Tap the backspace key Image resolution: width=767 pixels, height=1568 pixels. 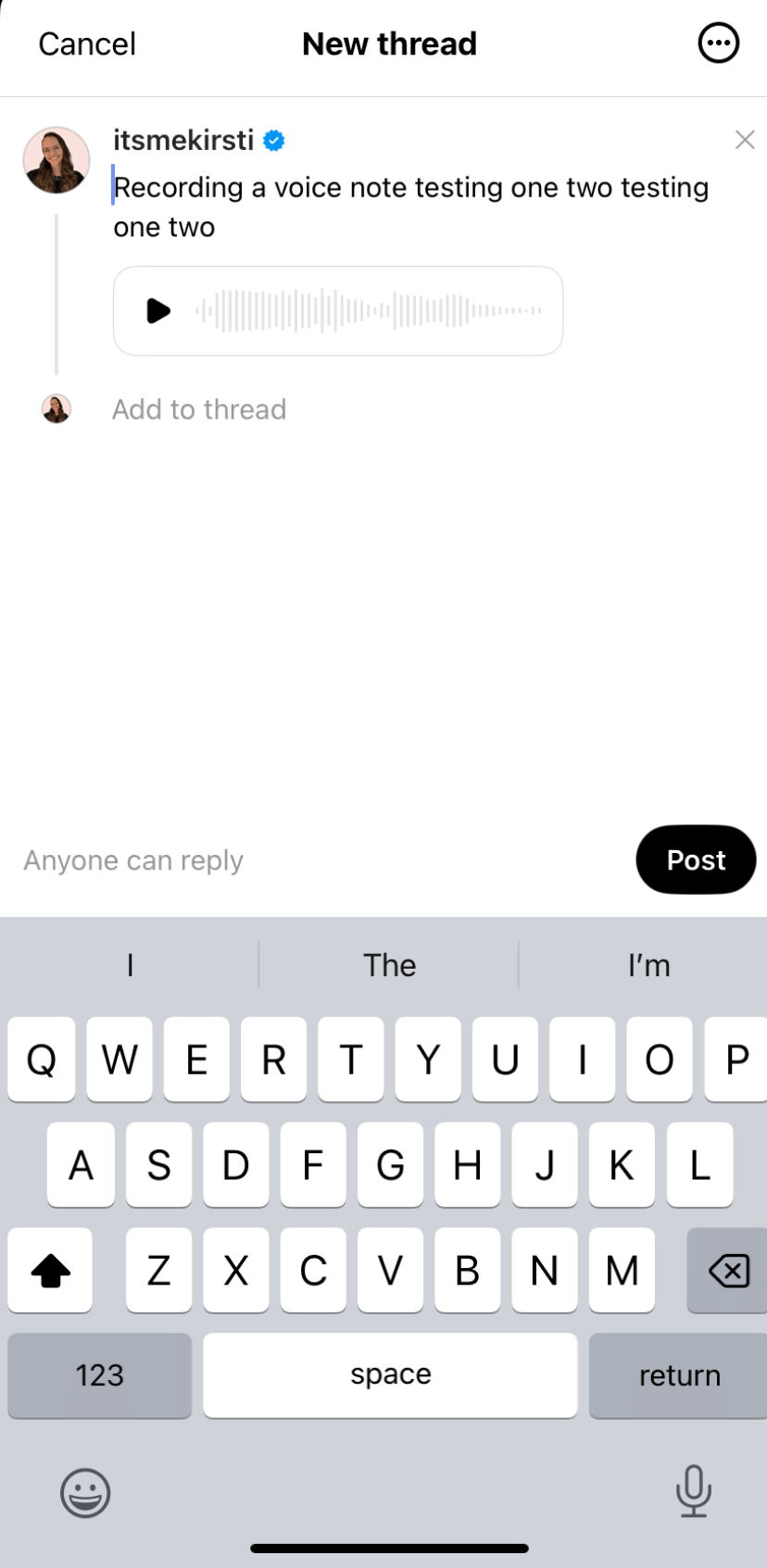click(x=726, y=1270)
